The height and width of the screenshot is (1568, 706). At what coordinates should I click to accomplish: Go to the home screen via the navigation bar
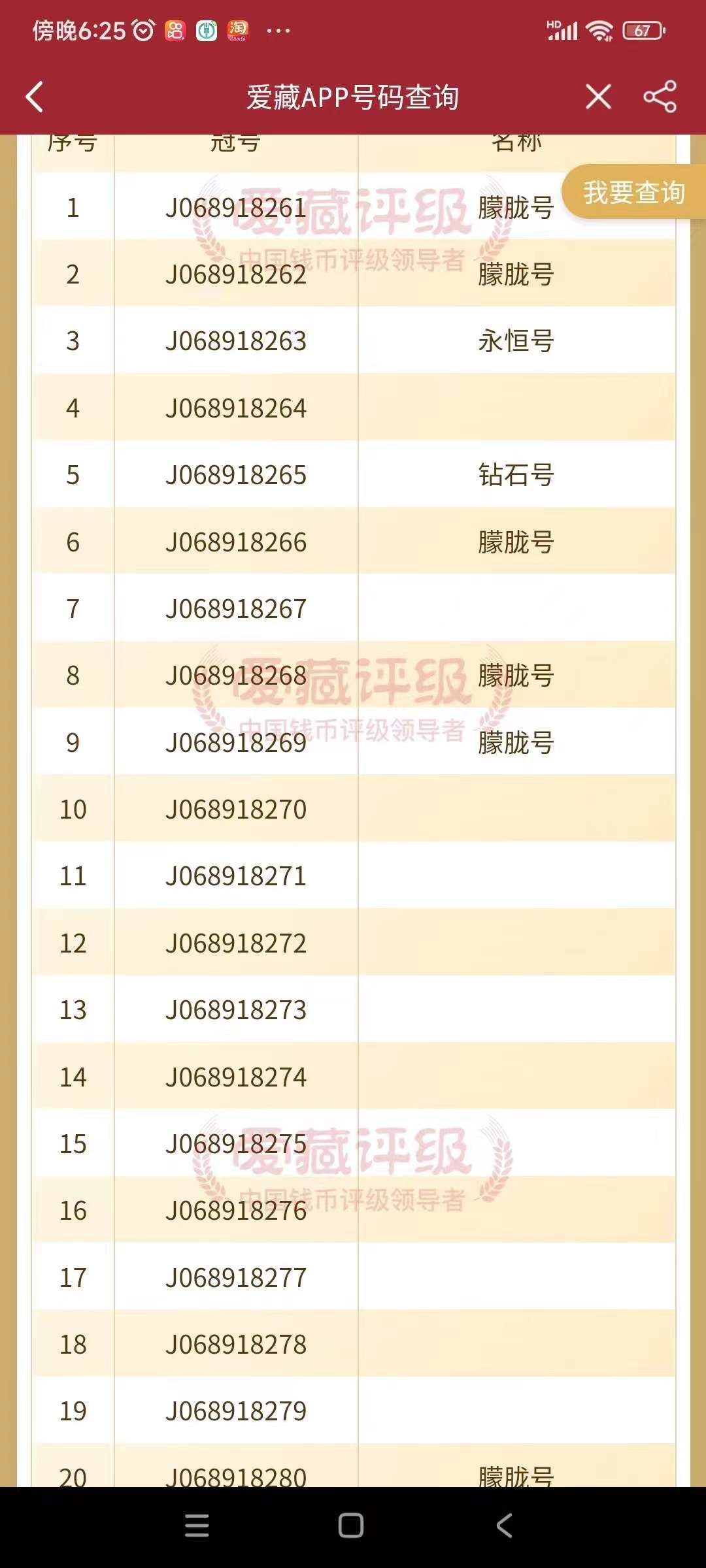click(351, 1526)
